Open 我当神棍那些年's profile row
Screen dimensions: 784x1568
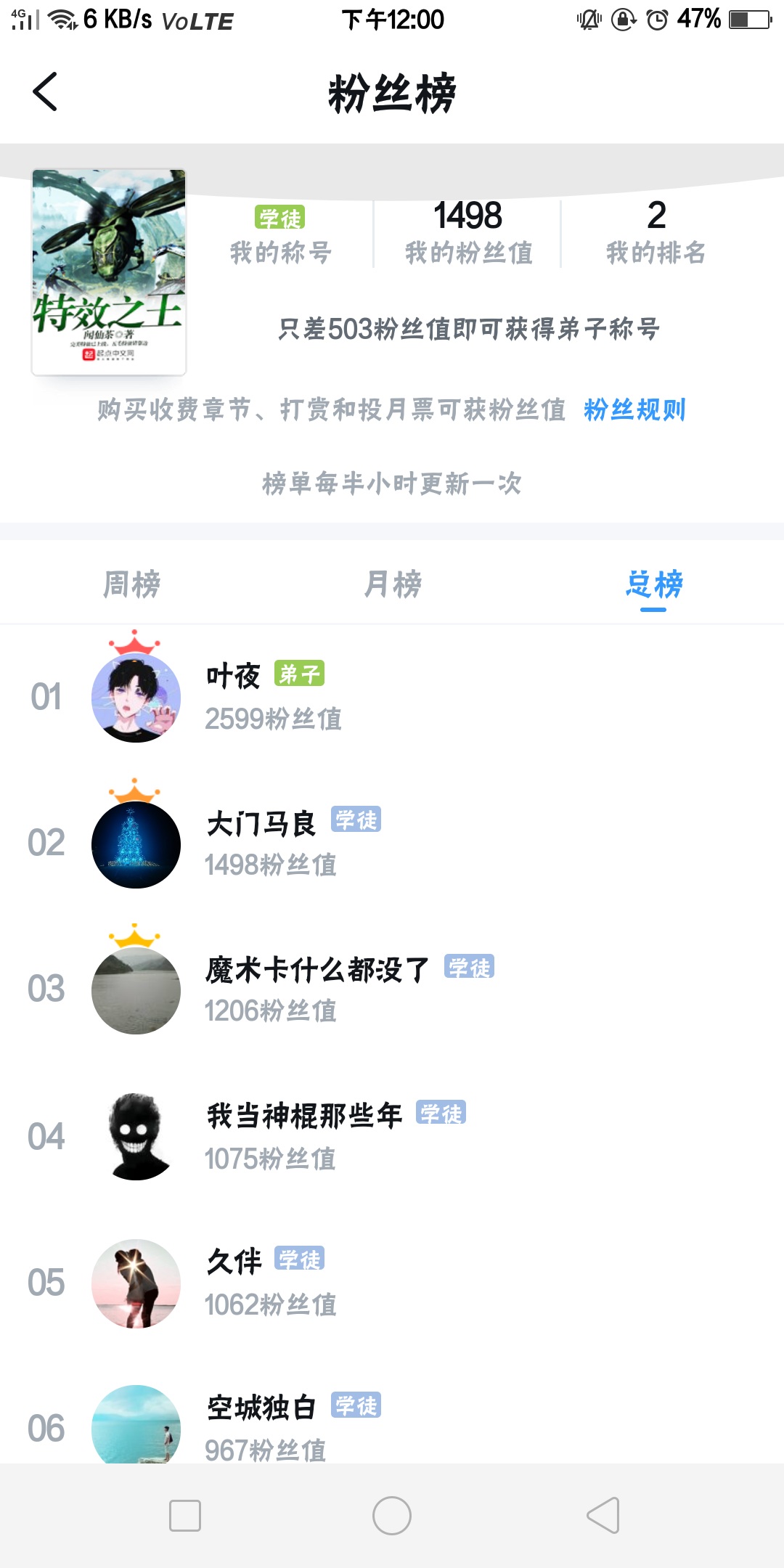(392, 1136)
